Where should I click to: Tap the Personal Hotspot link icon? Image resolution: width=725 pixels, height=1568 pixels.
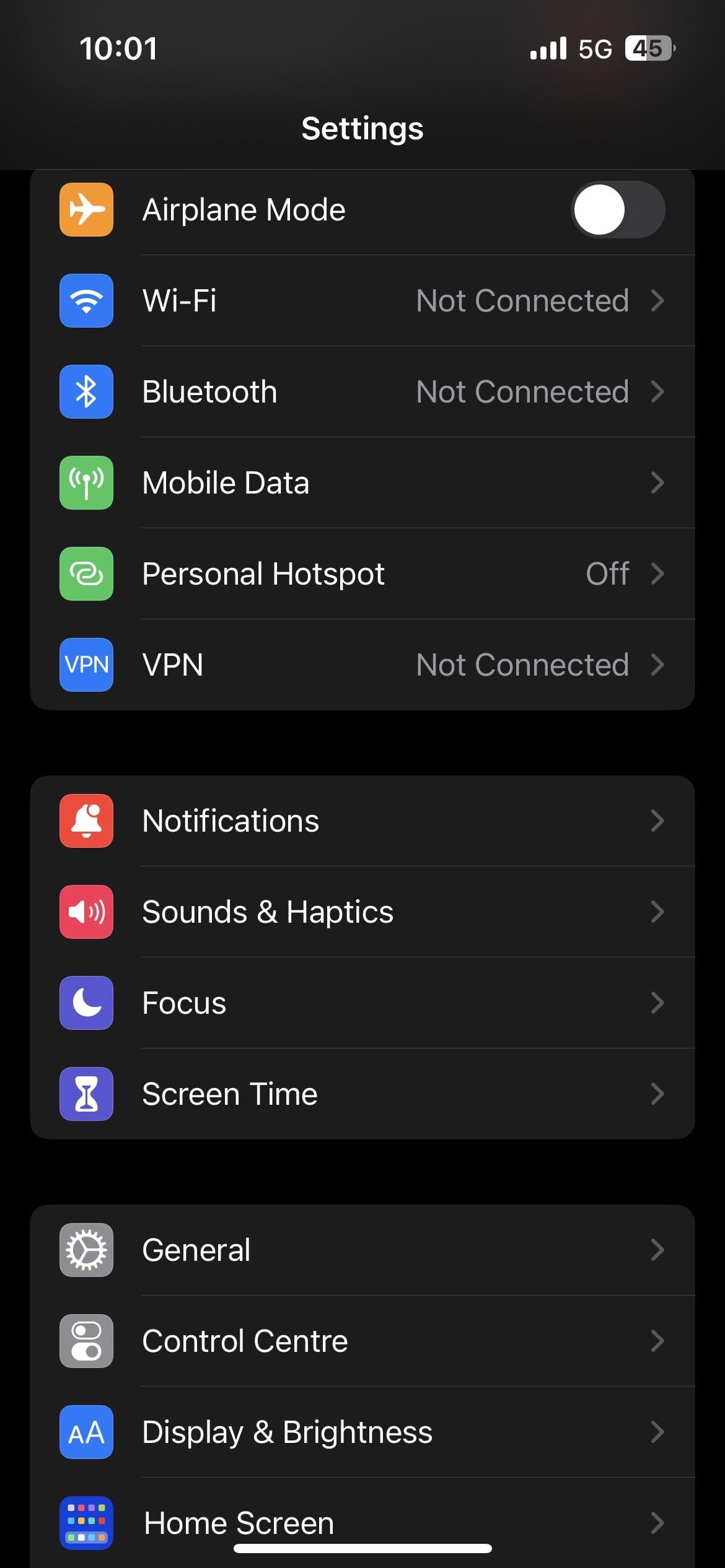(86, 574)
